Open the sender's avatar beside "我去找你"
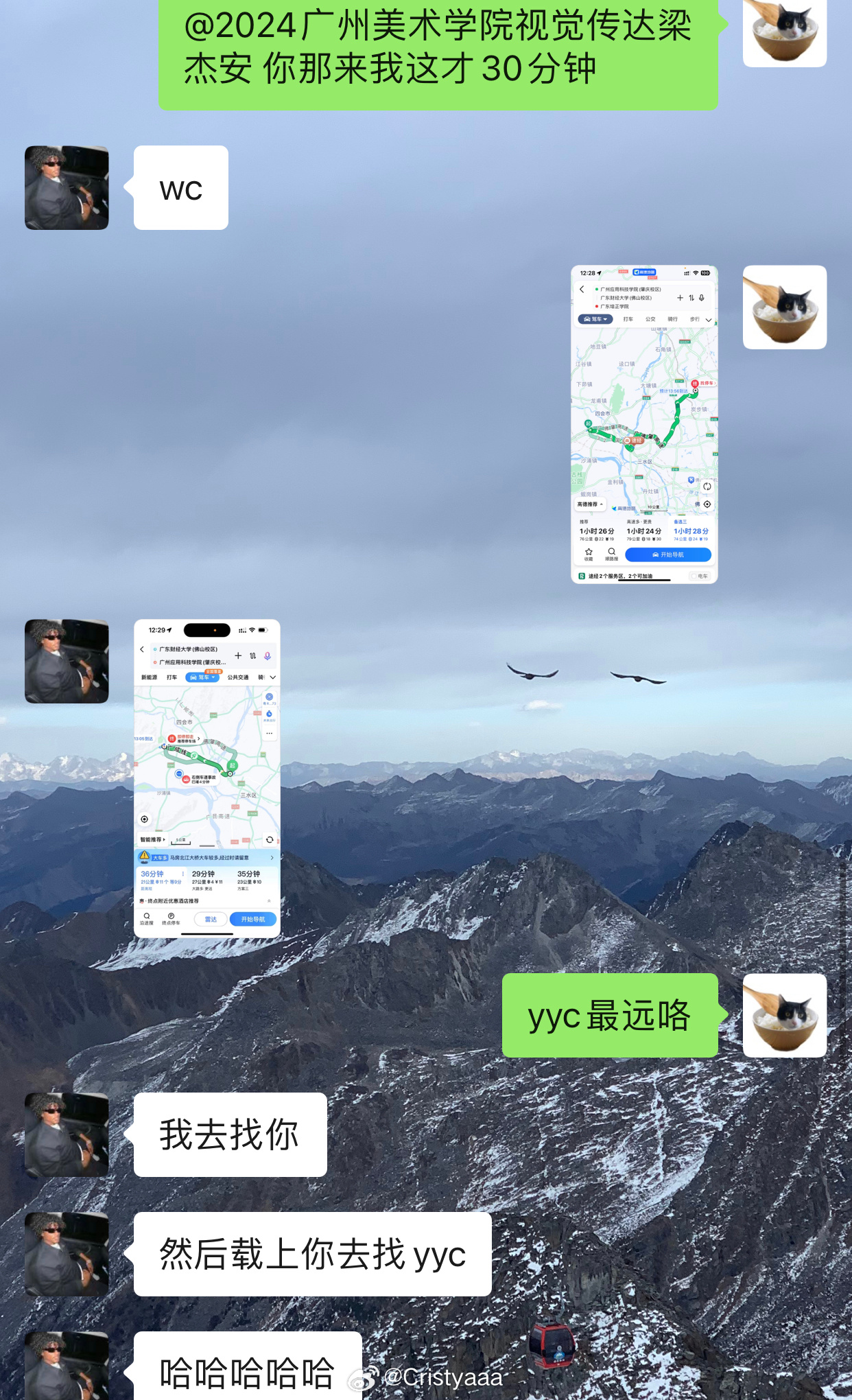Screen dimensions: 852x1400 [67, 1134]
